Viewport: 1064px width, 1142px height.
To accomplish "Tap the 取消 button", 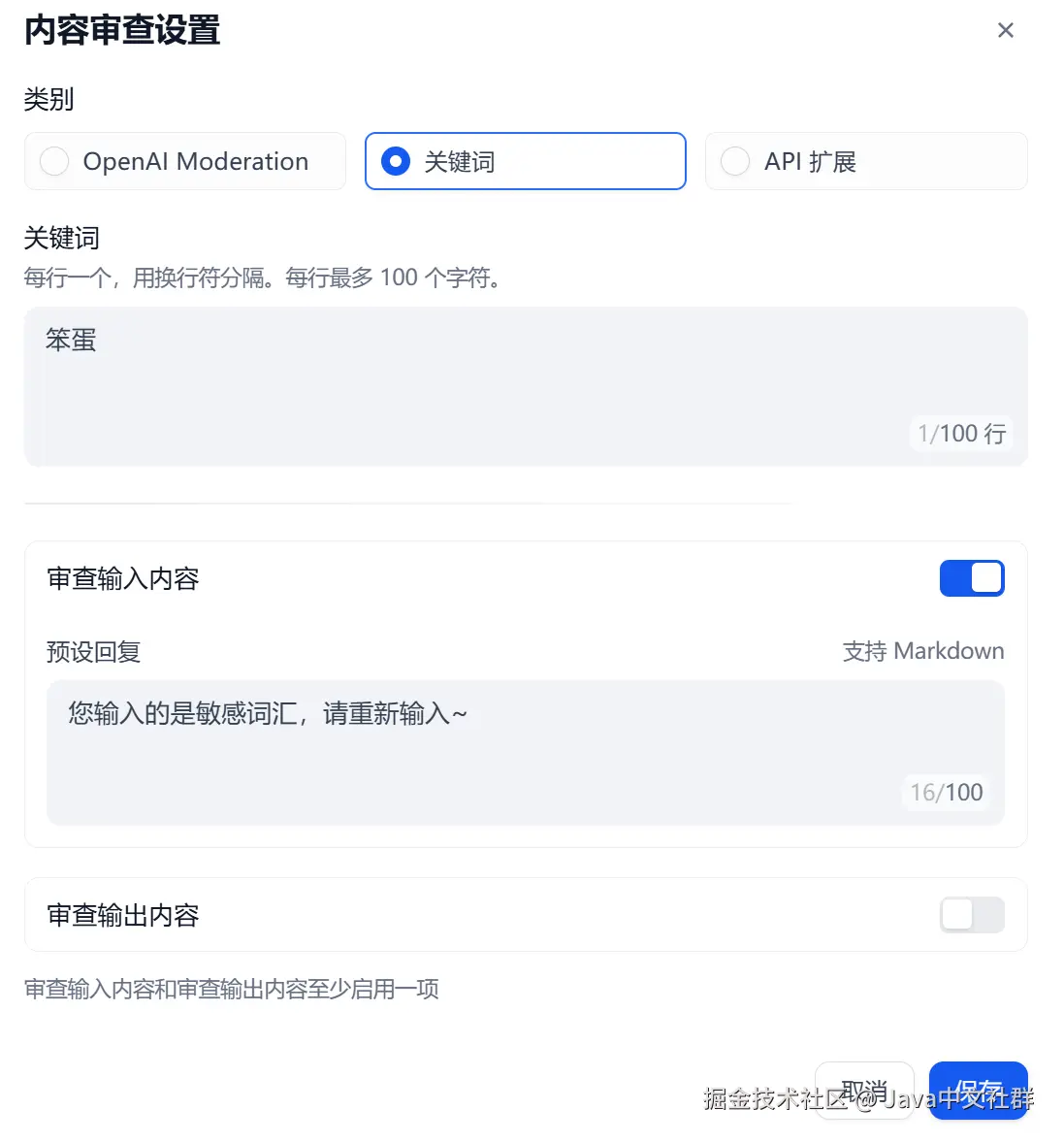I will coord(864,1091).
